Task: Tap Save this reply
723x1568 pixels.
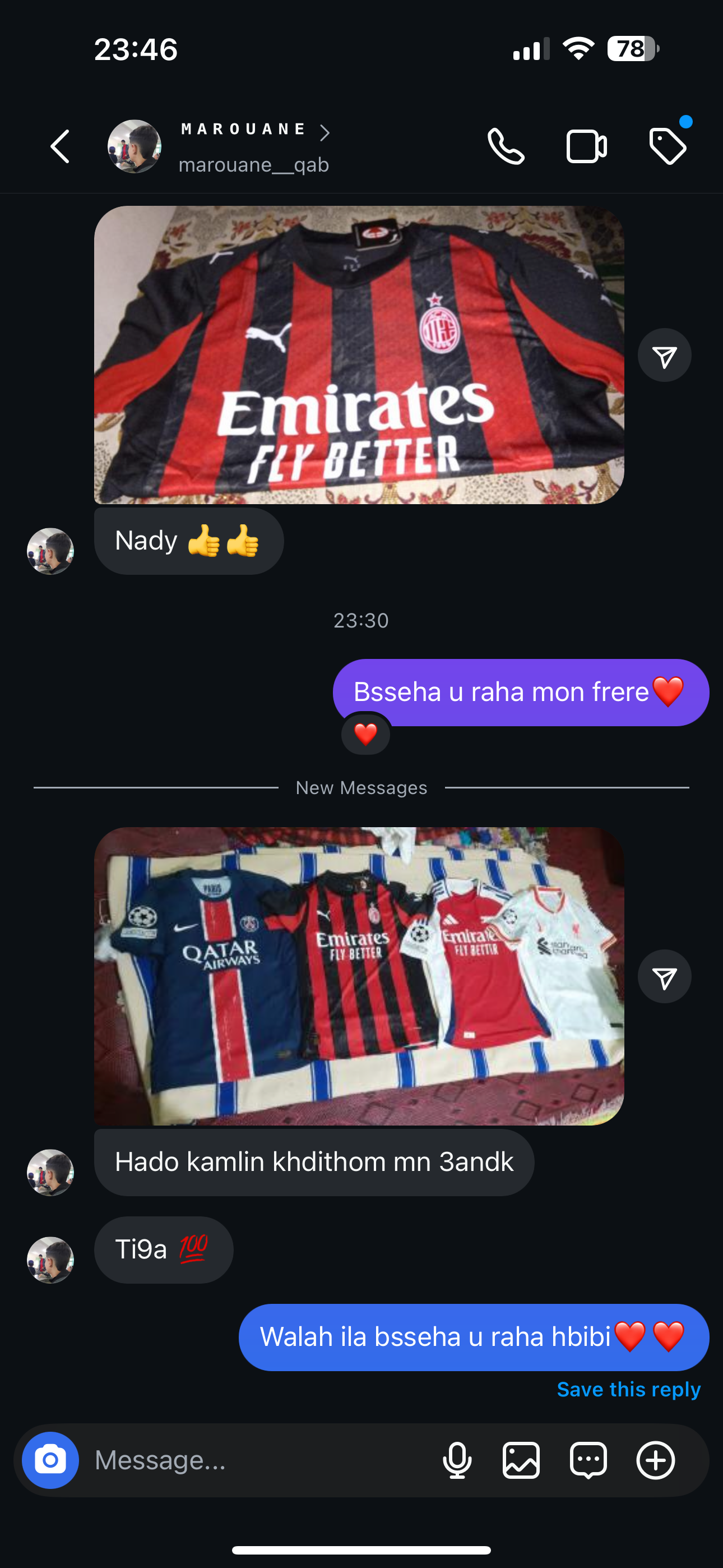Action: pyautogui.click(x=629, y=1390)
